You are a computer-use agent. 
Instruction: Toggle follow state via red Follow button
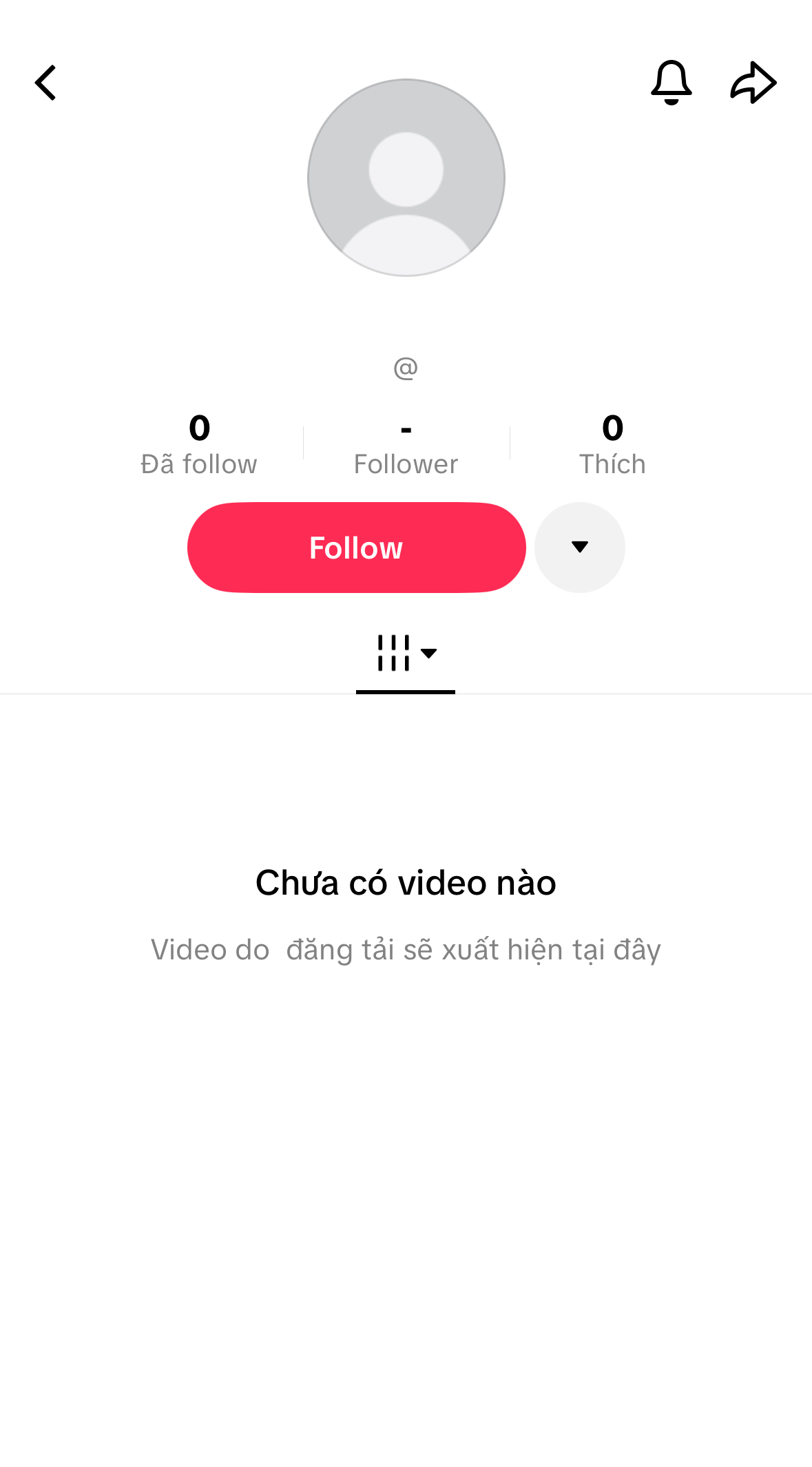[356, 547]
